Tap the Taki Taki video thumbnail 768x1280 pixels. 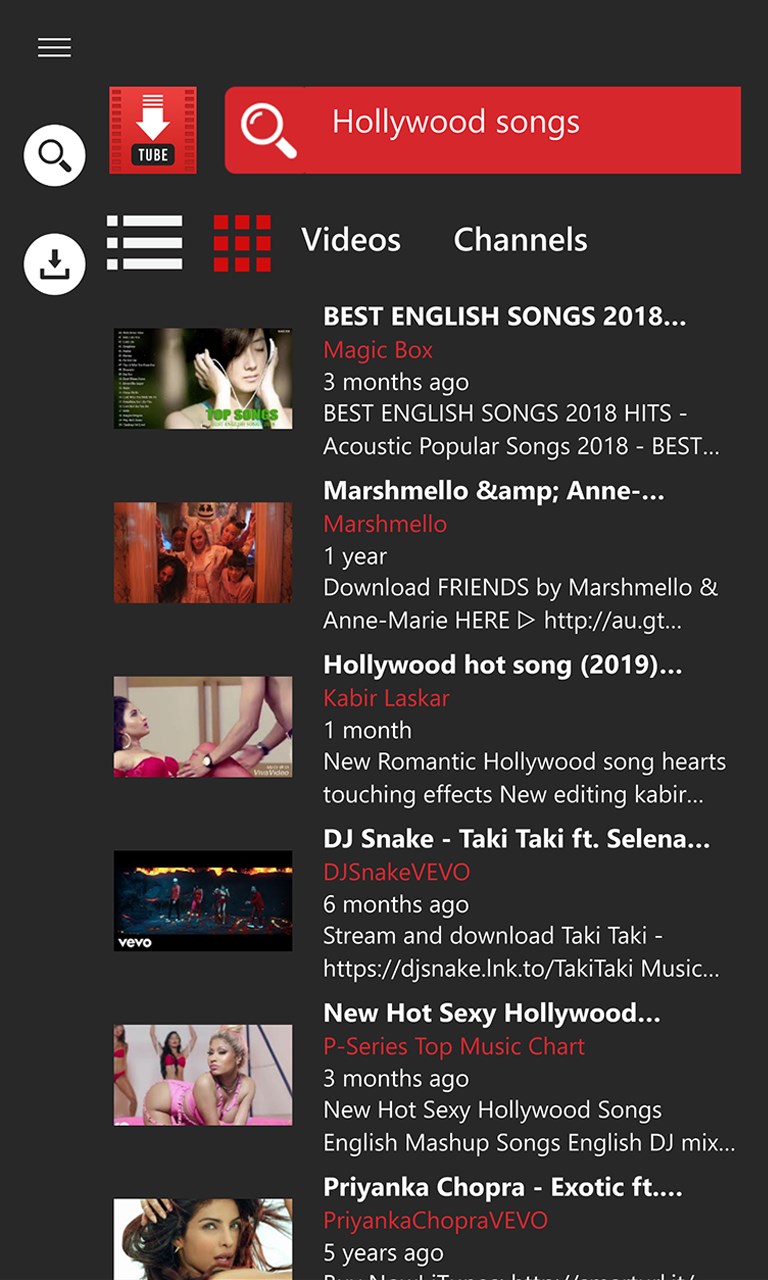pyautogui.click(x=203, y=901)
